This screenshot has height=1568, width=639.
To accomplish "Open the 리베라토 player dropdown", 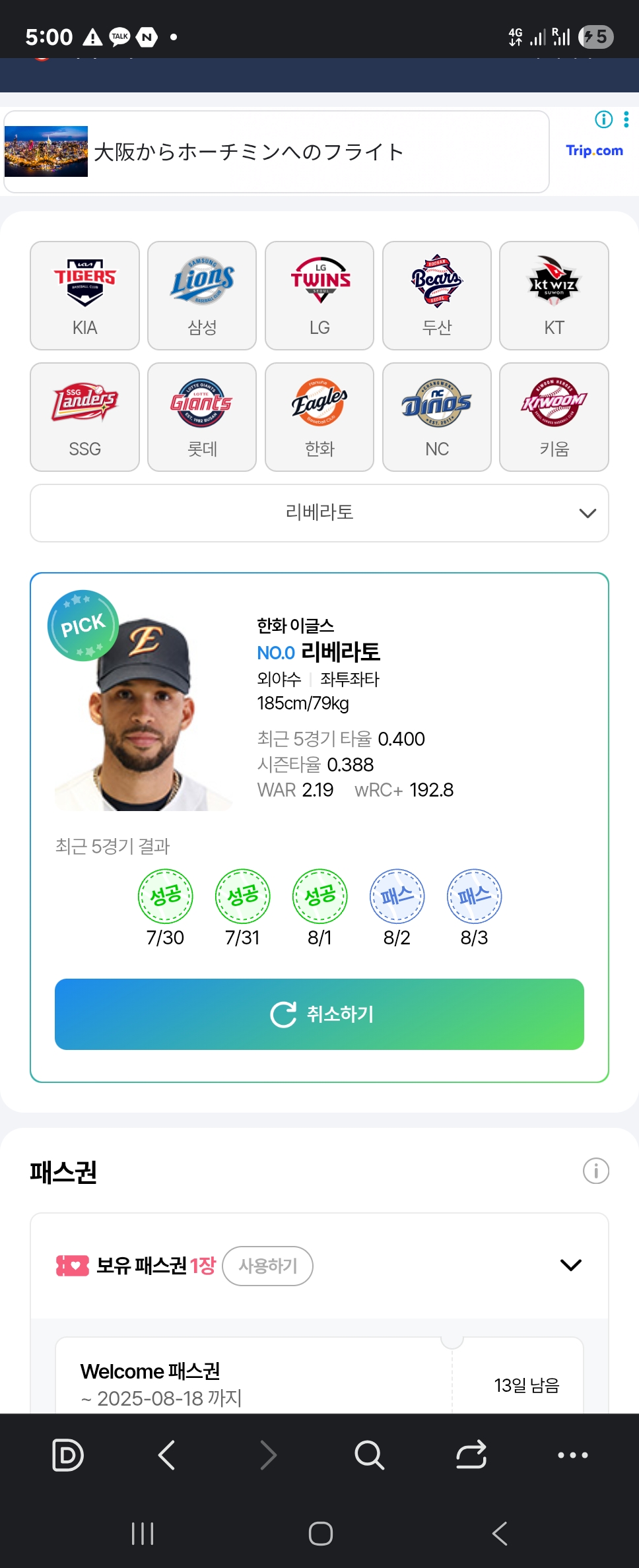I will [x=319, y=513].
